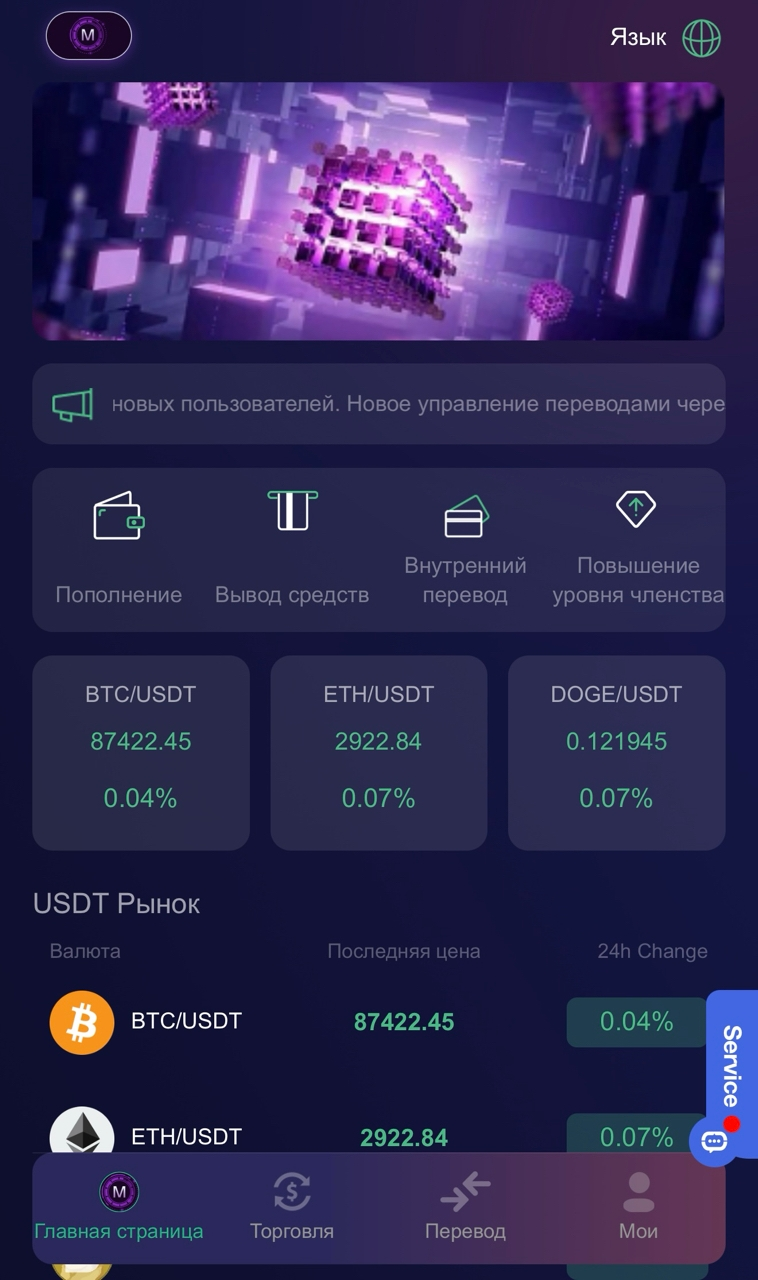Select the Bitcoin coin icon
This screenshot has height=1280, width=758.
81,1022
